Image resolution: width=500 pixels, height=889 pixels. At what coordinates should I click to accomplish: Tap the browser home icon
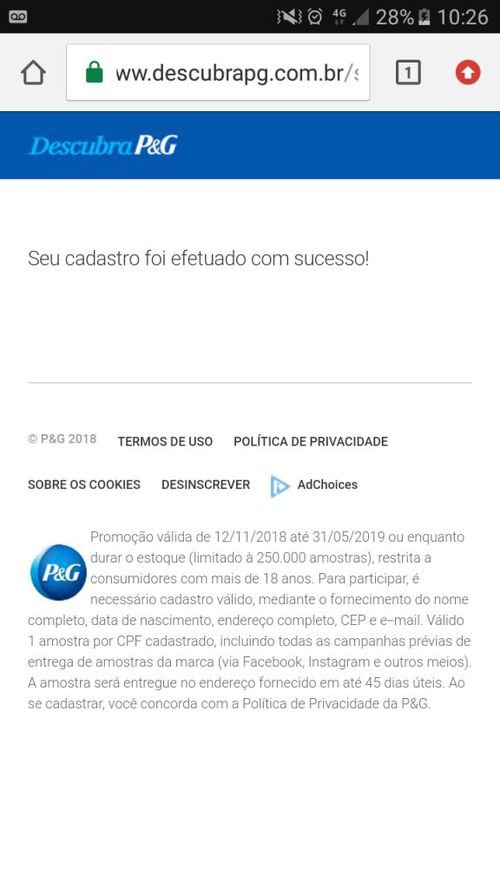(33, 73)
